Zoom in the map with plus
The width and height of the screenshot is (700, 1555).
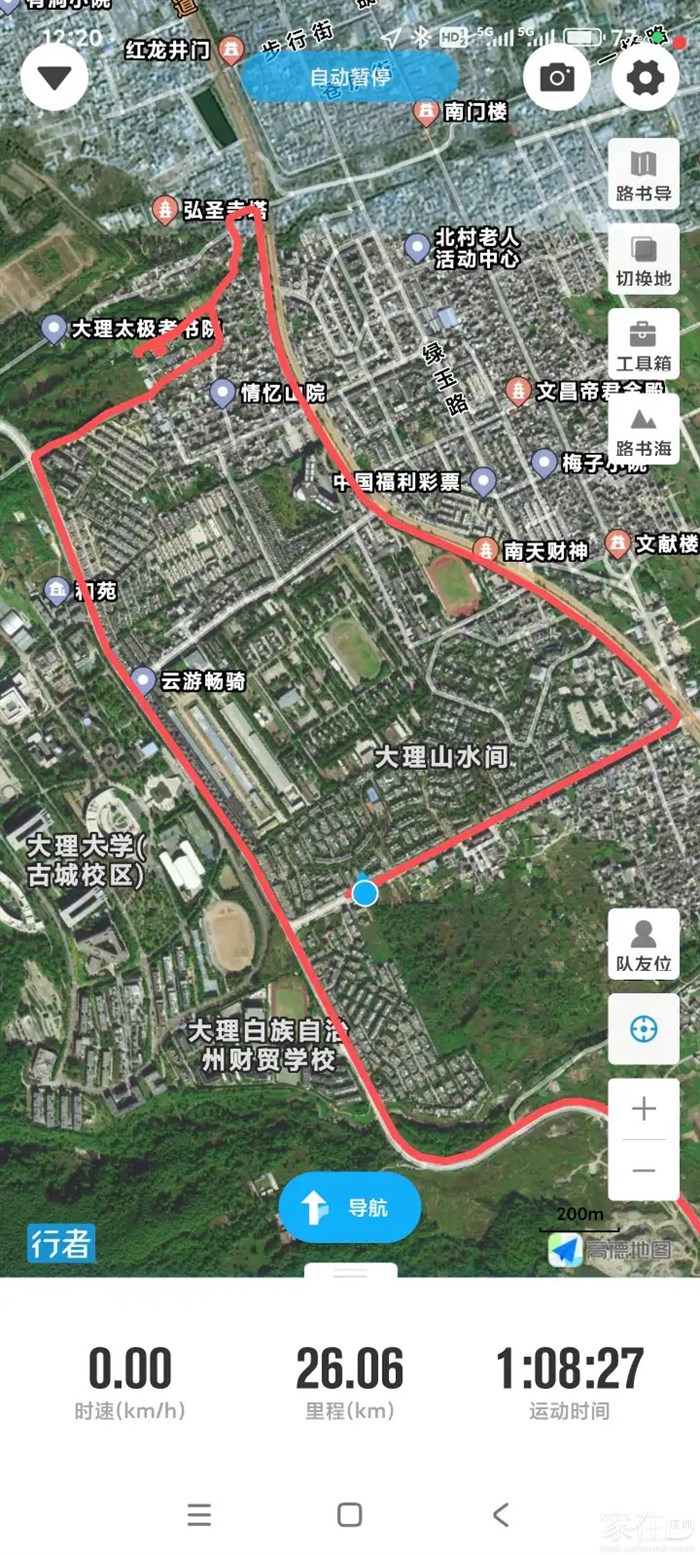click(643, 1109)
